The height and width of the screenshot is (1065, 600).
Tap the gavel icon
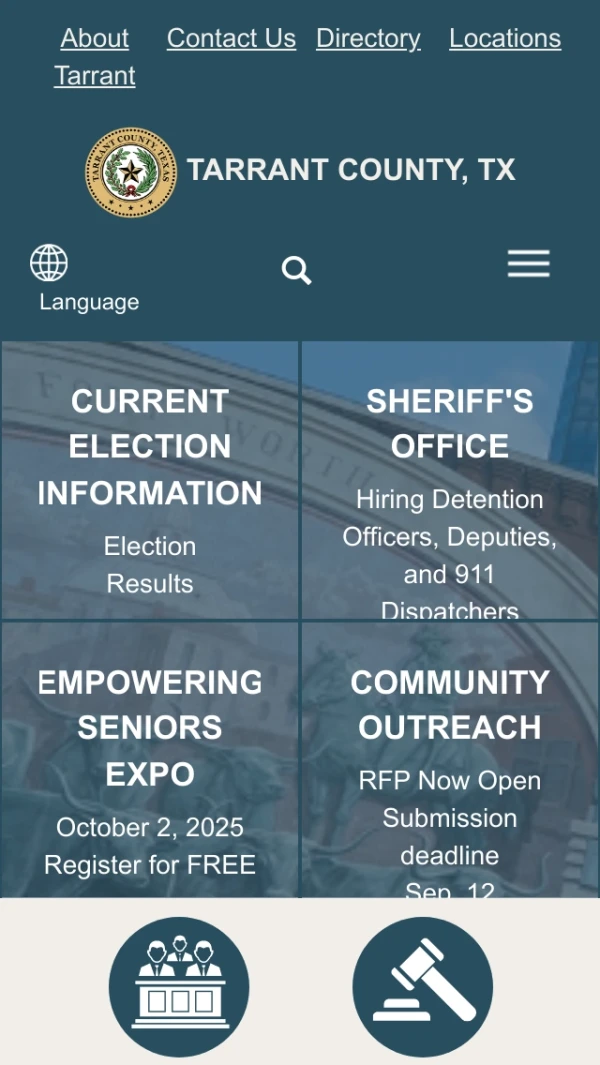point(422,987)
